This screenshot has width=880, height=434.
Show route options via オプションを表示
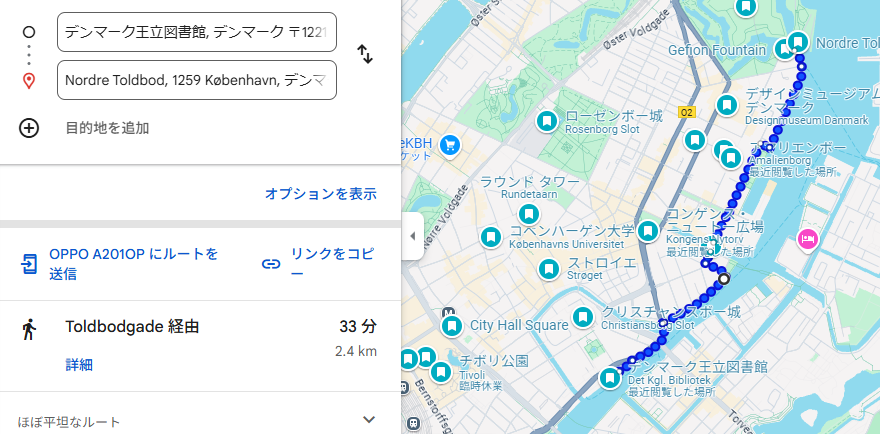coord(320,194)
